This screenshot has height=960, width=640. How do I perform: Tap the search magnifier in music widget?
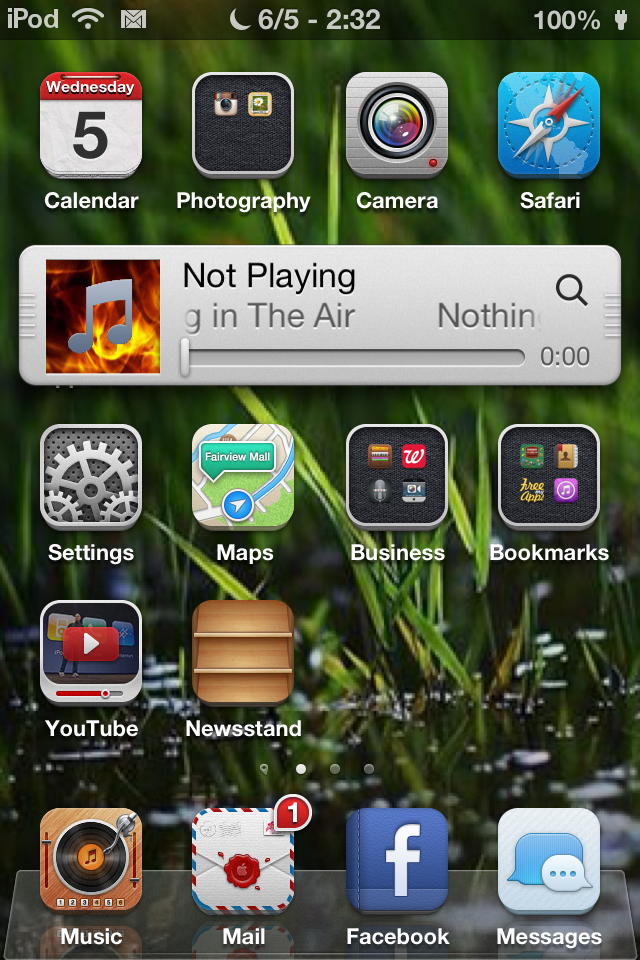click(571, 290)
